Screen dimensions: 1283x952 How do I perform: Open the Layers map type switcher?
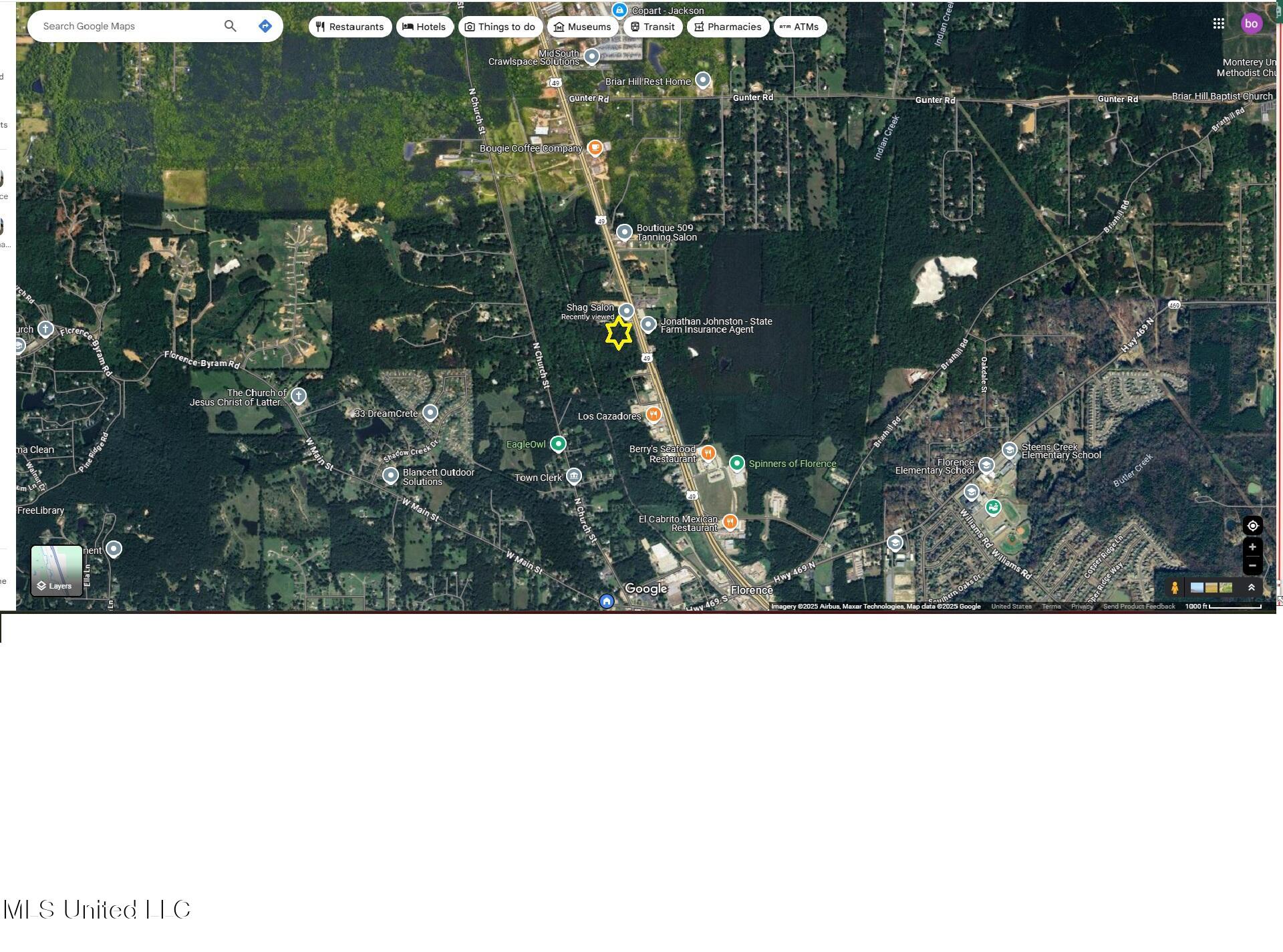pos(57,571)
